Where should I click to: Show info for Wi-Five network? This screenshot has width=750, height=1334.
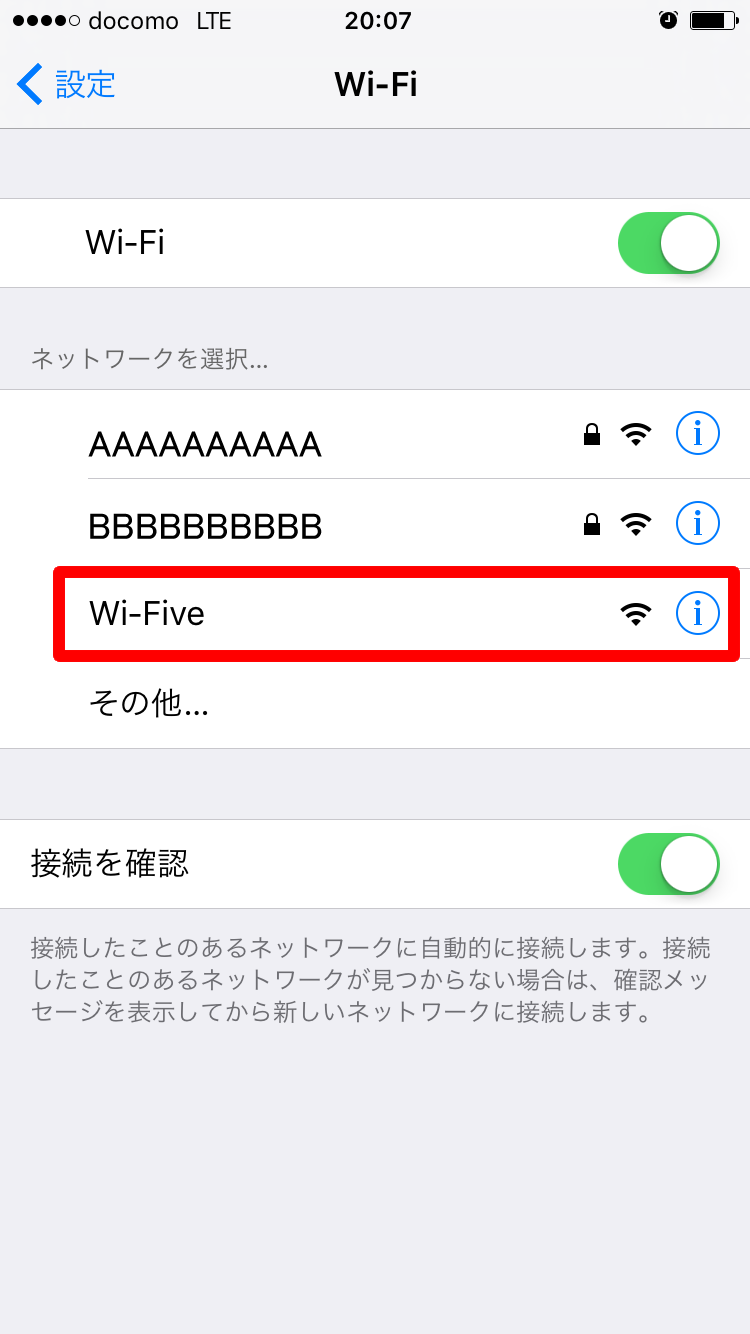(x=697, y=613)
